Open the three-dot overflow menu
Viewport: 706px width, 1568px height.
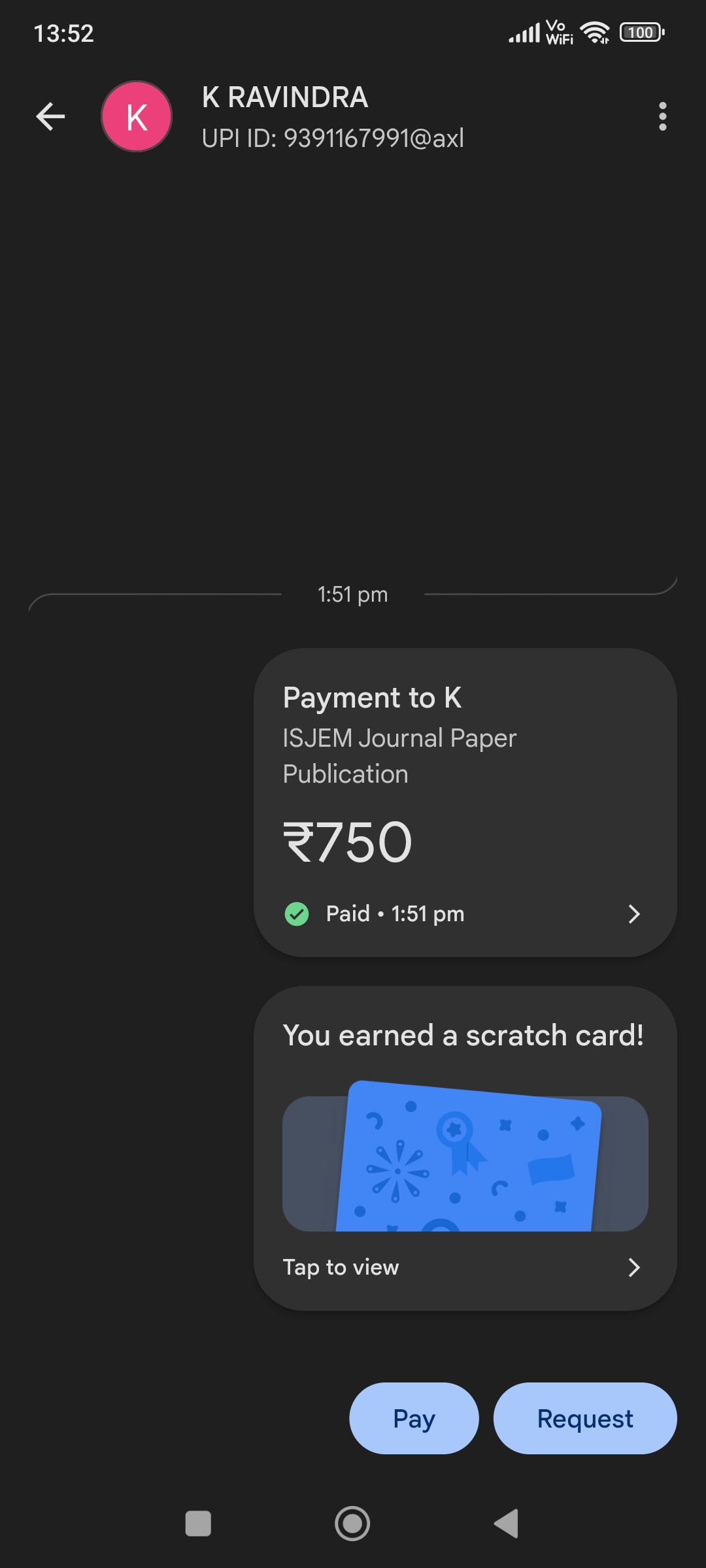click(662, 116)
